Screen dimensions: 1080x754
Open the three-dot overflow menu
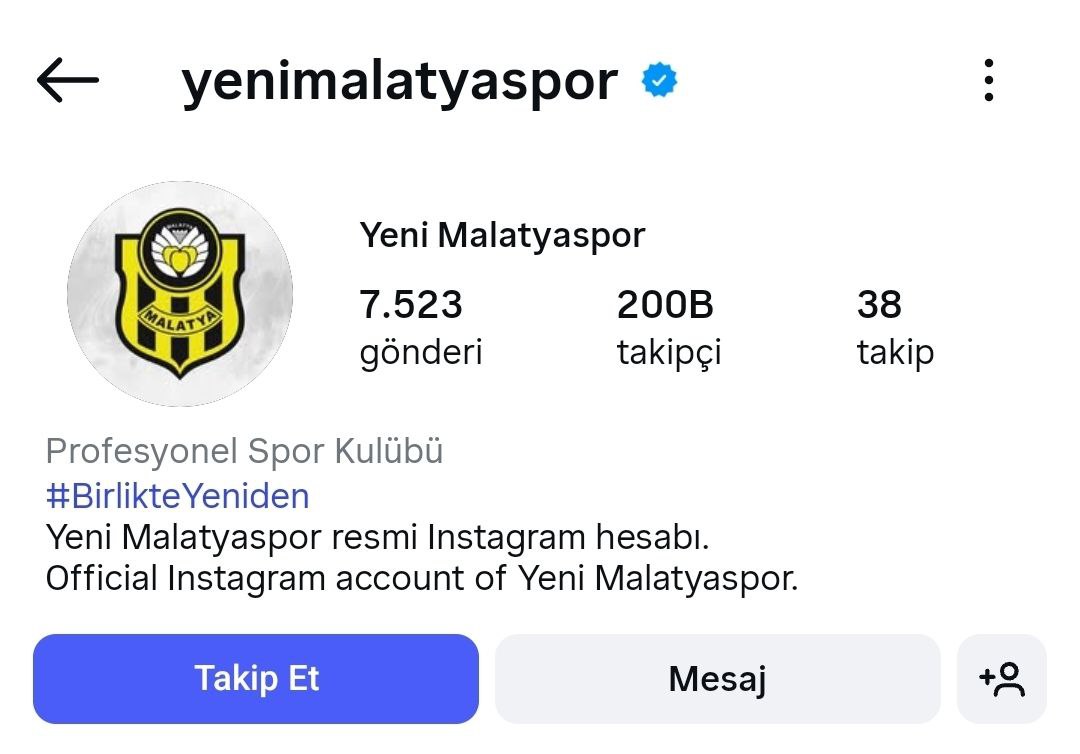click(x=988, y=80)
